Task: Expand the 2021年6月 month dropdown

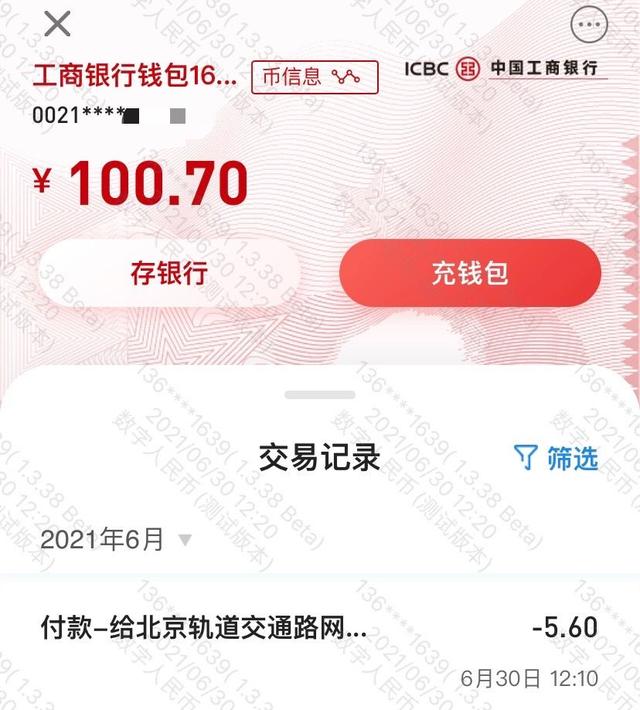Action: (x=115, y=540)
